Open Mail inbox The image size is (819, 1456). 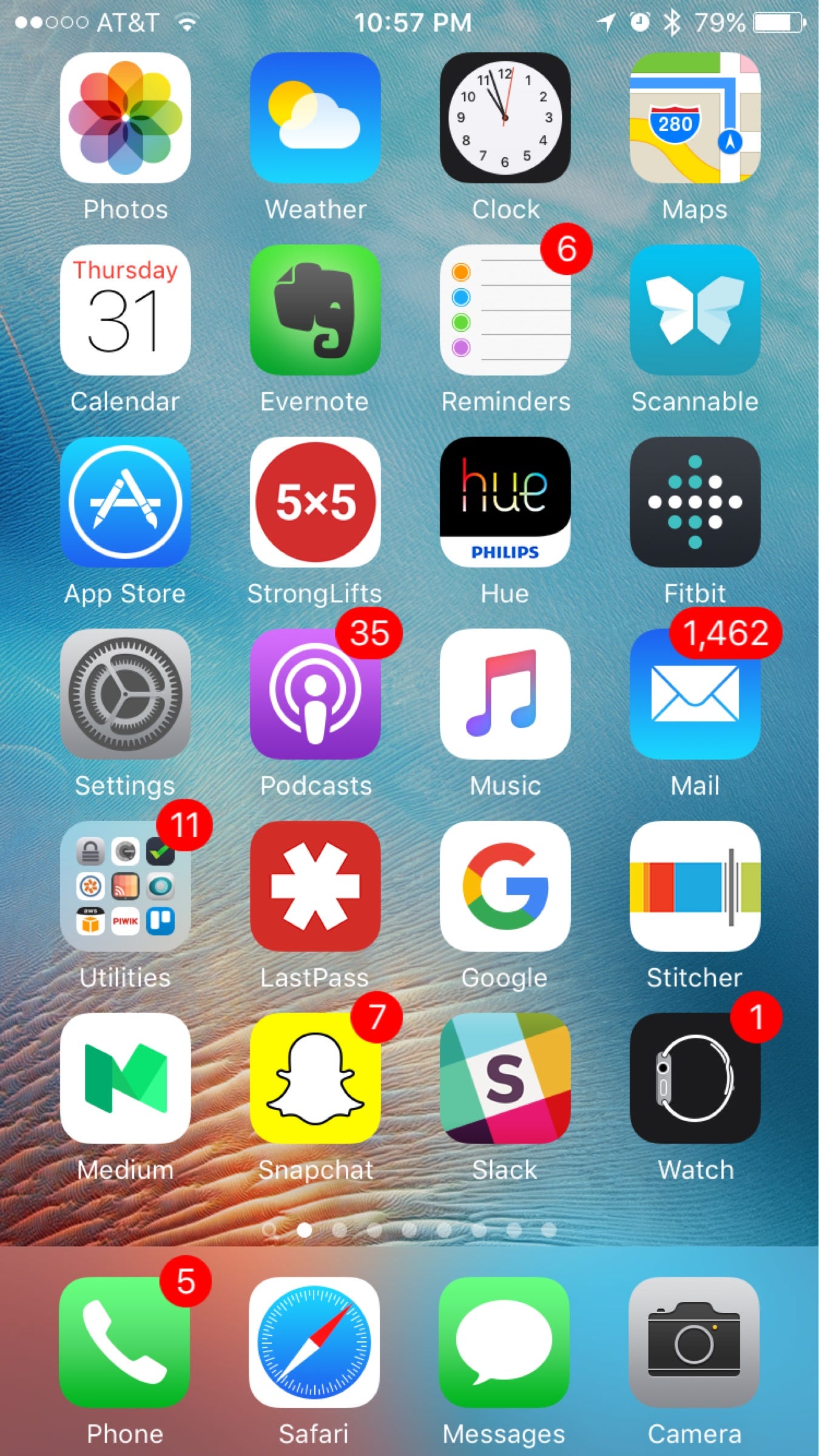point(695,694)
